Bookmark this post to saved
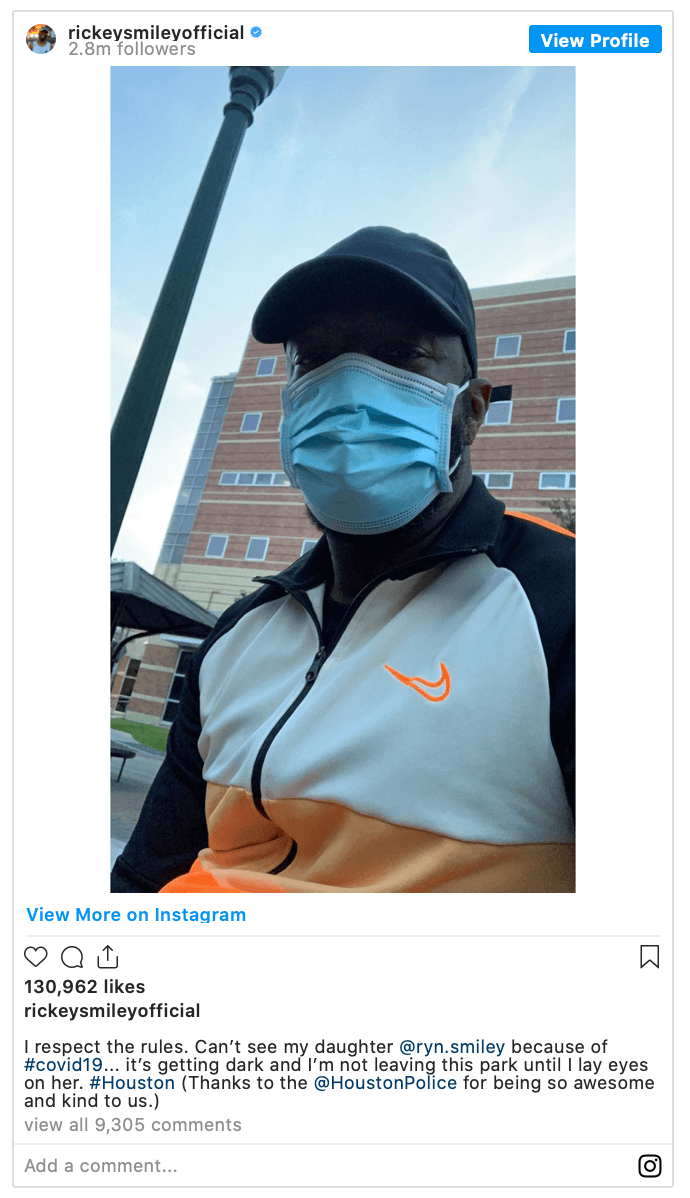The image size is (690, 1198). [649, 957]
